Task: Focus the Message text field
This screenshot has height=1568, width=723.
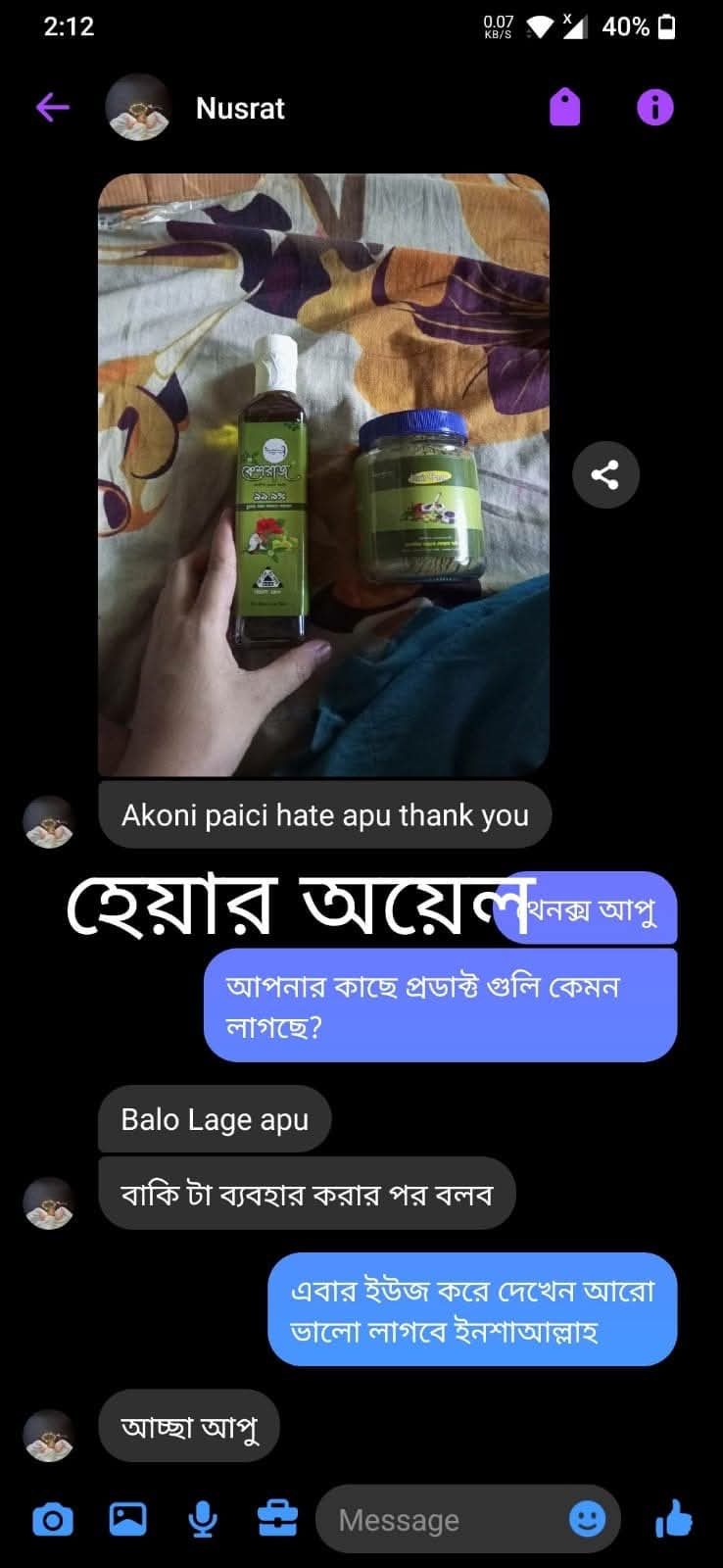Action: click(441, 1520)
